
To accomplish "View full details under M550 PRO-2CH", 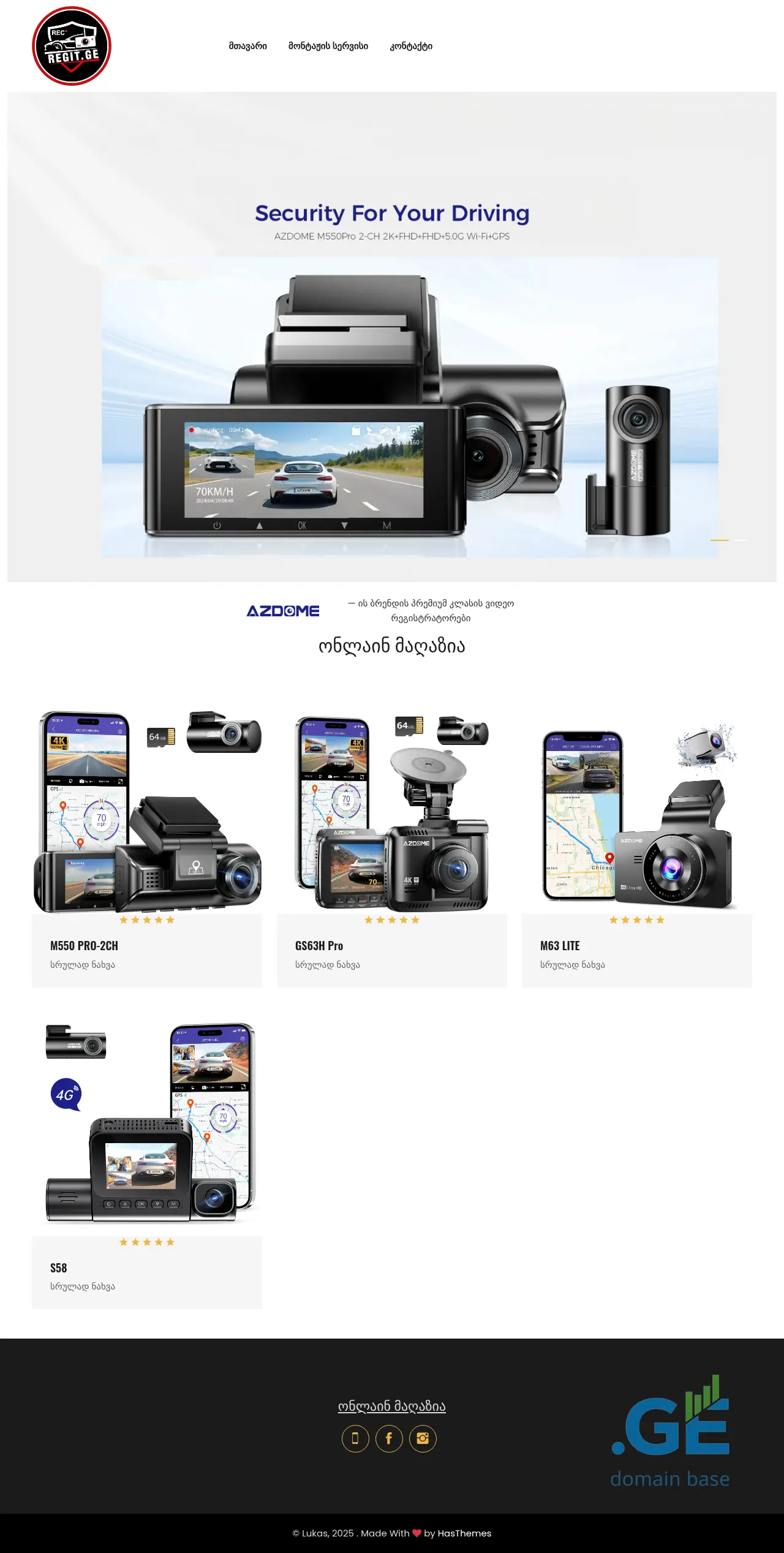I will pos(83,964).
